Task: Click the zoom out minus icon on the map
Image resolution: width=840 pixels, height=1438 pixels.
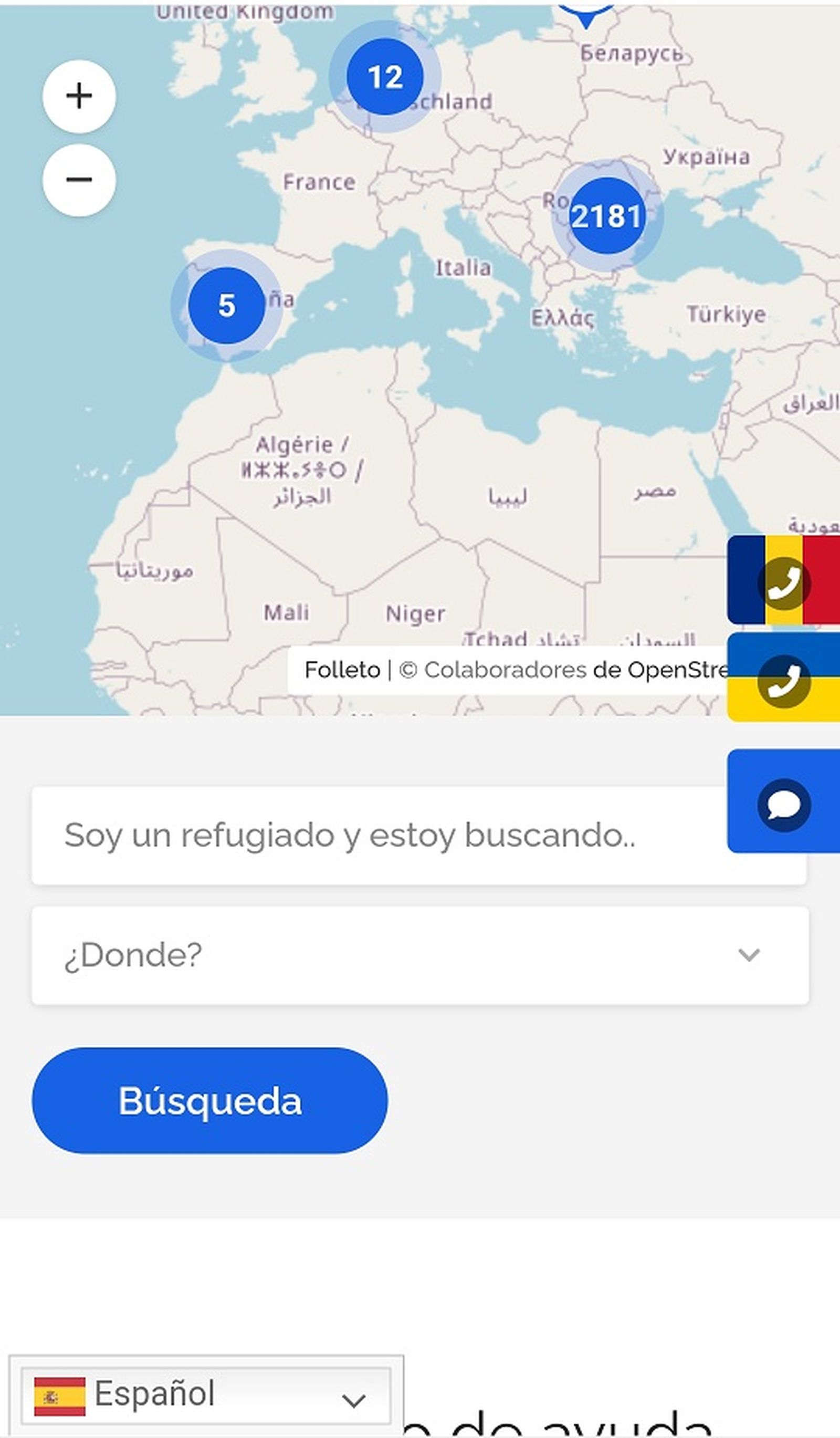Action: (x=79, y=180)
